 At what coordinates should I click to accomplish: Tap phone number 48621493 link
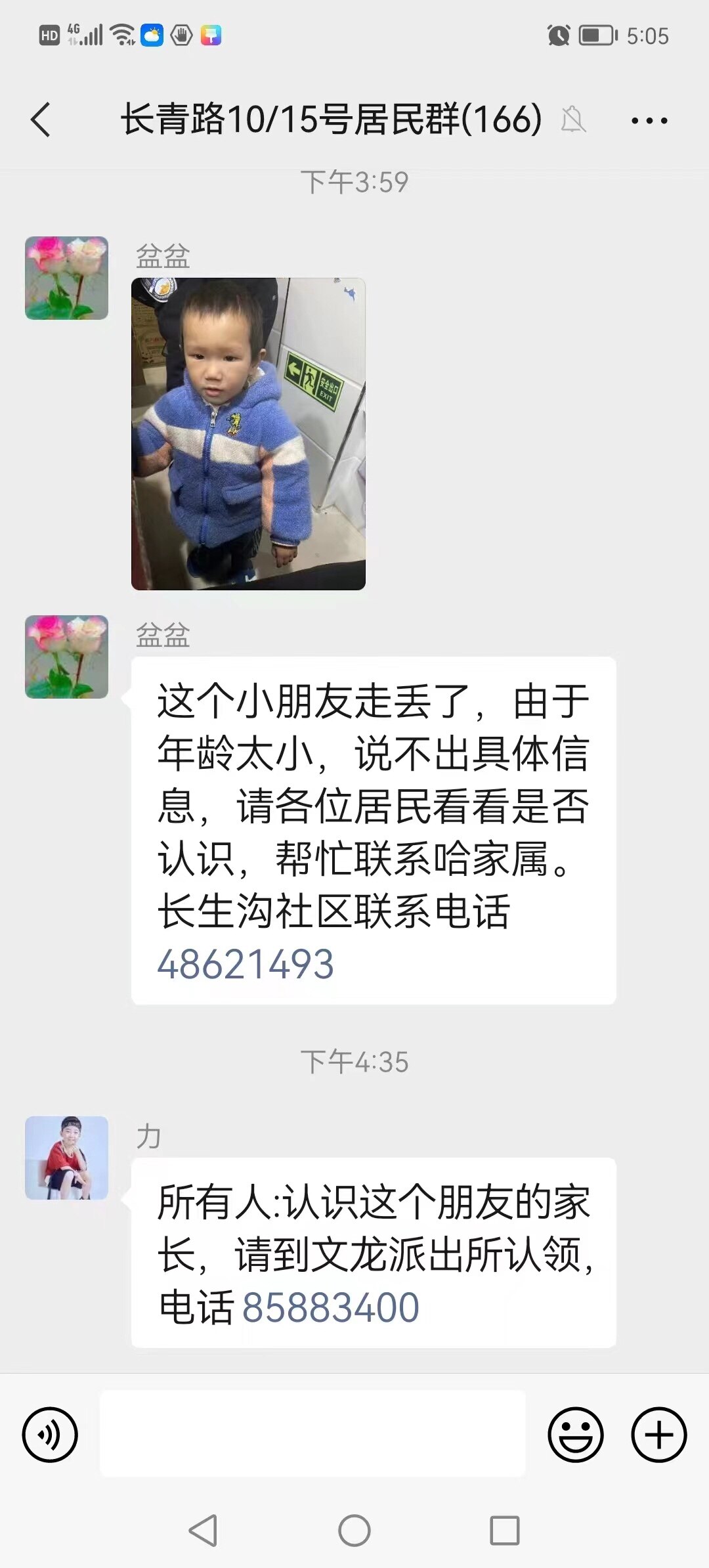tap(246, 964)
